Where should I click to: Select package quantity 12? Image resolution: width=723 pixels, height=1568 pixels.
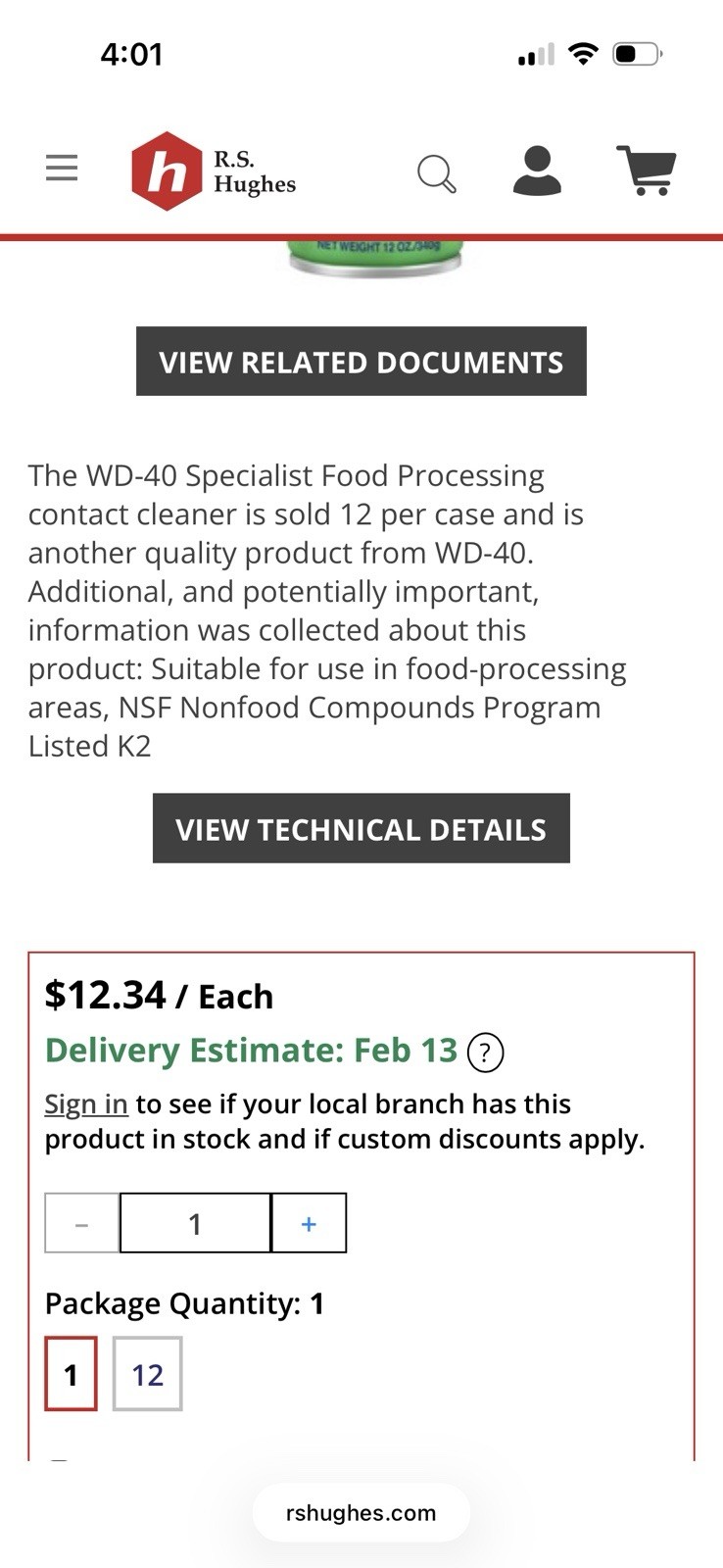click(x=147, y=1374)
